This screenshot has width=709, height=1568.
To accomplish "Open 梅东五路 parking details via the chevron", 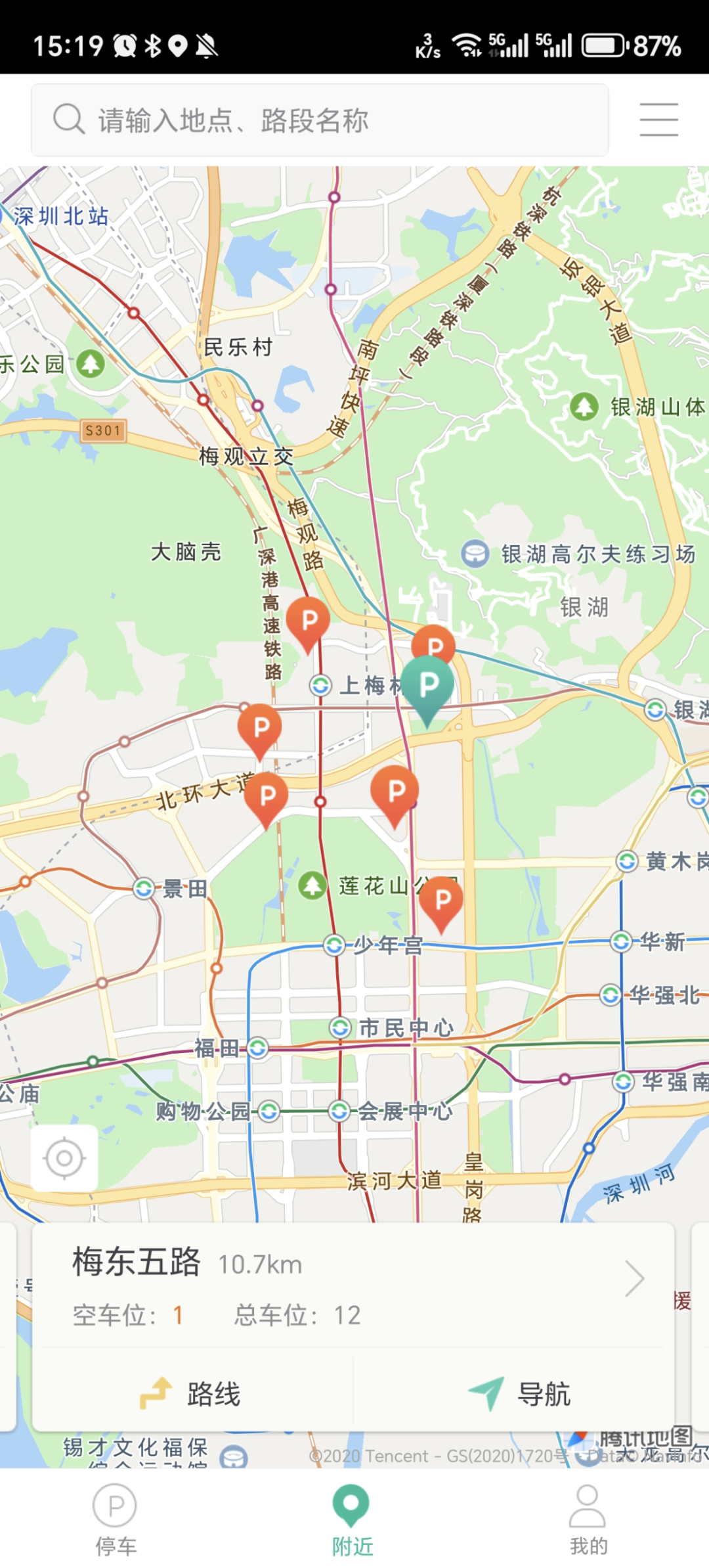I will coord(634,1278).
